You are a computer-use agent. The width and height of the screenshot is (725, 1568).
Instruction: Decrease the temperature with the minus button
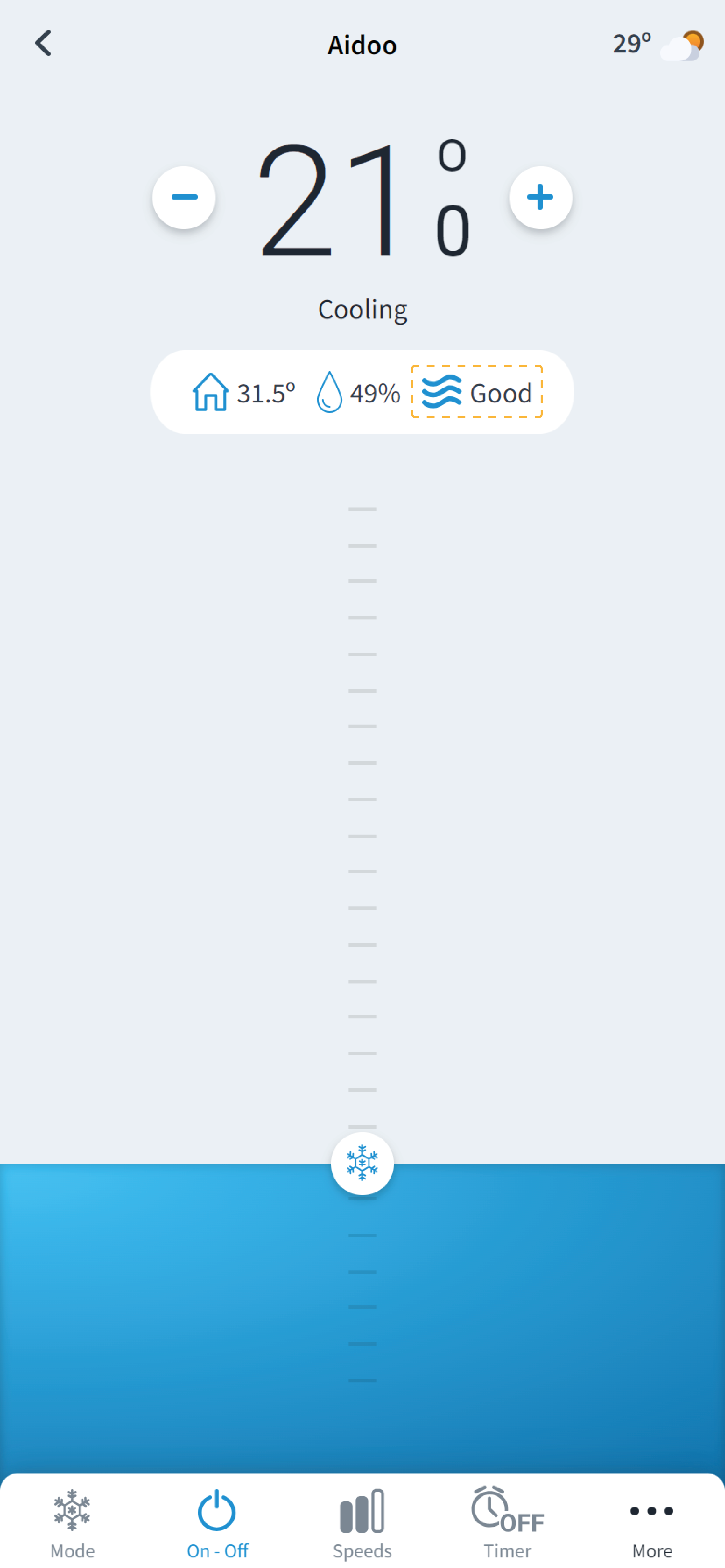pyautogui.click(x=184, y=197)
